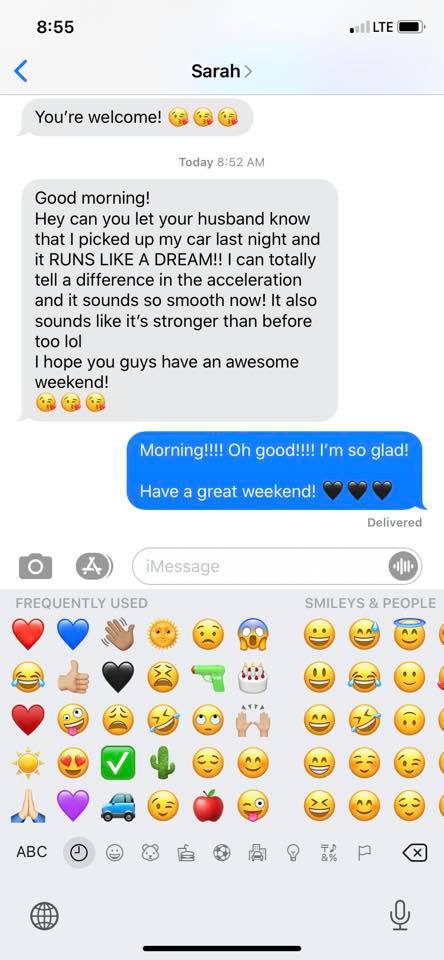Insert the blue heart emoji

[73, 634]
